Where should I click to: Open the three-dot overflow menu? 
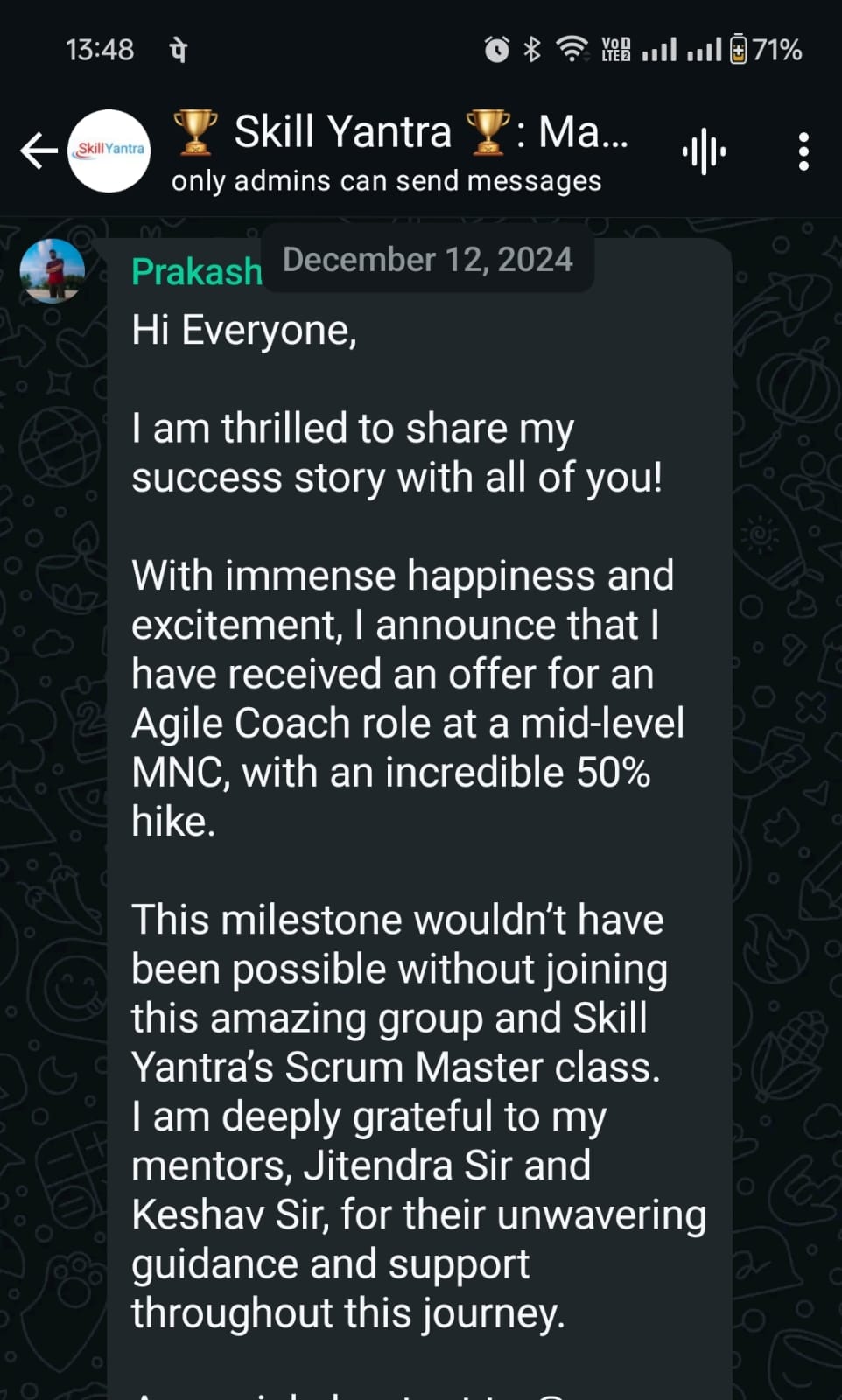coord(803,152)
